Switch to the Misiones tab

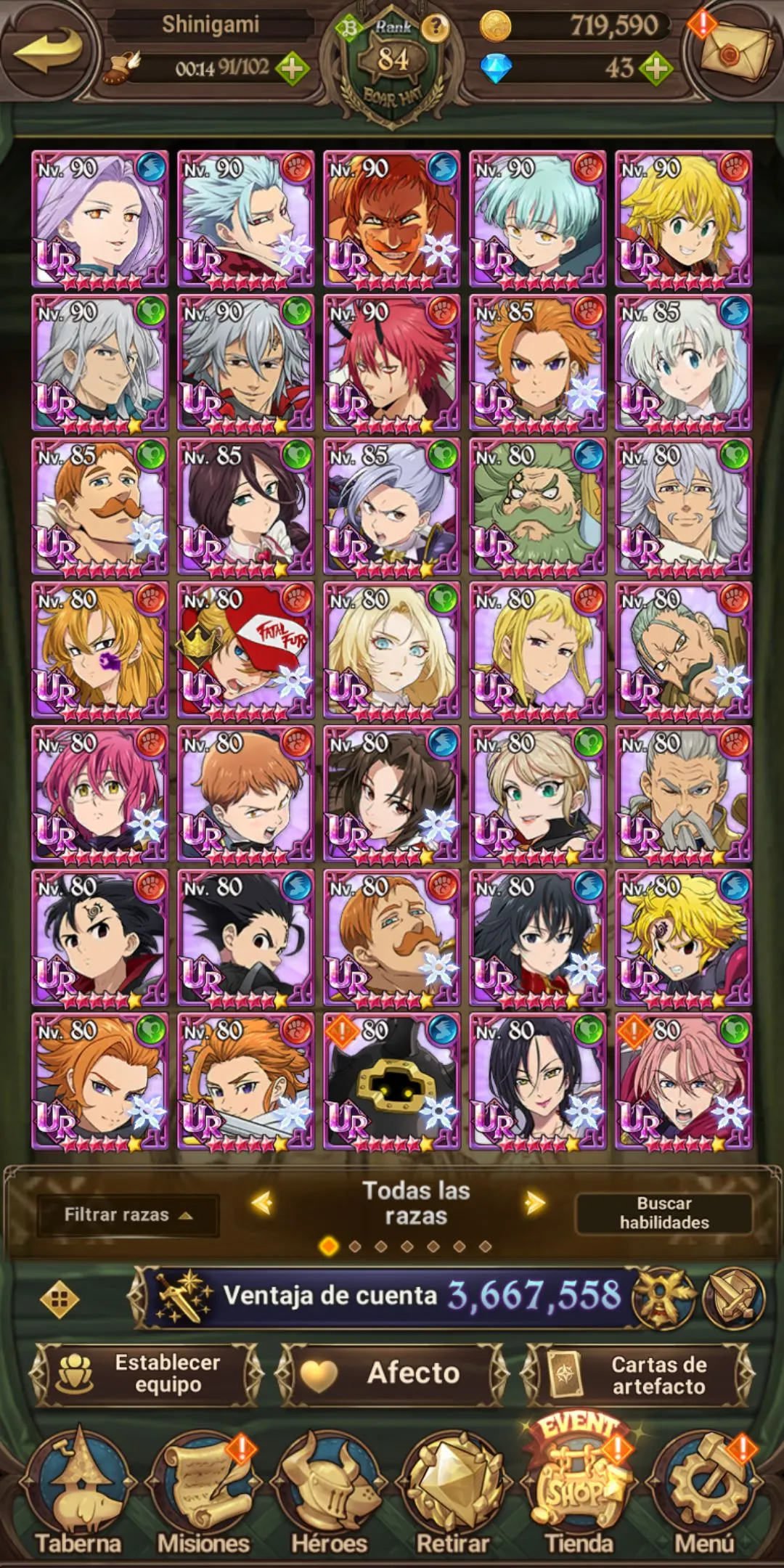(x=203, y=1495)
